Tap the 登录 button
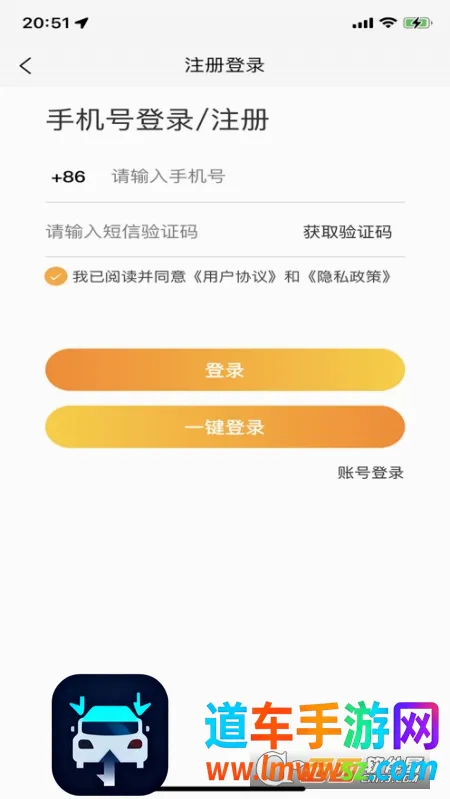 225,370
